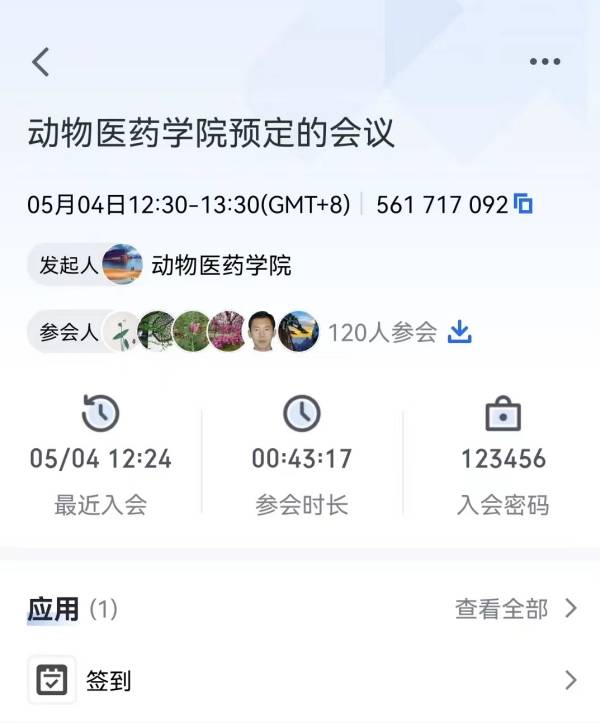
Task: Open the 签到 check-in row
Action: 300,681
